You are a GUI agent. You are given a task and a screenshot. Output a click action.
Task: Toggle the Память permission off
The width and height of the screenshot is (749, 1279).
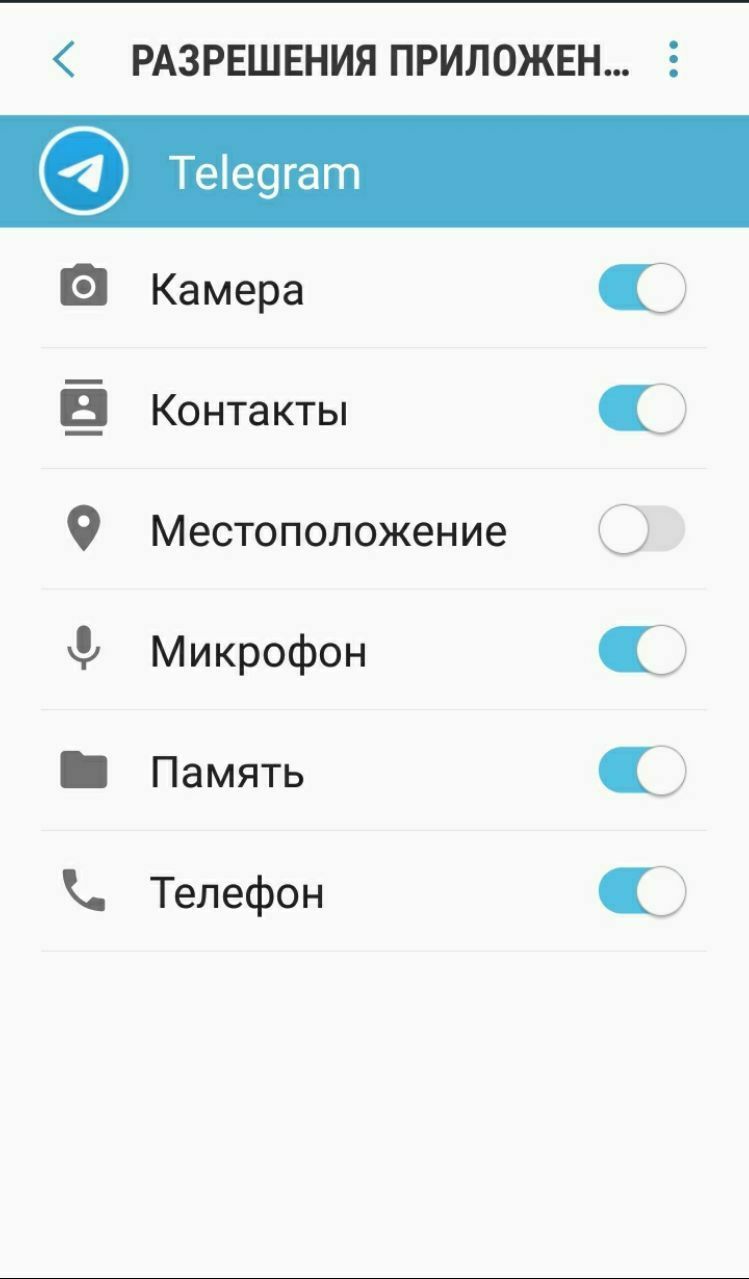point(641,772)
